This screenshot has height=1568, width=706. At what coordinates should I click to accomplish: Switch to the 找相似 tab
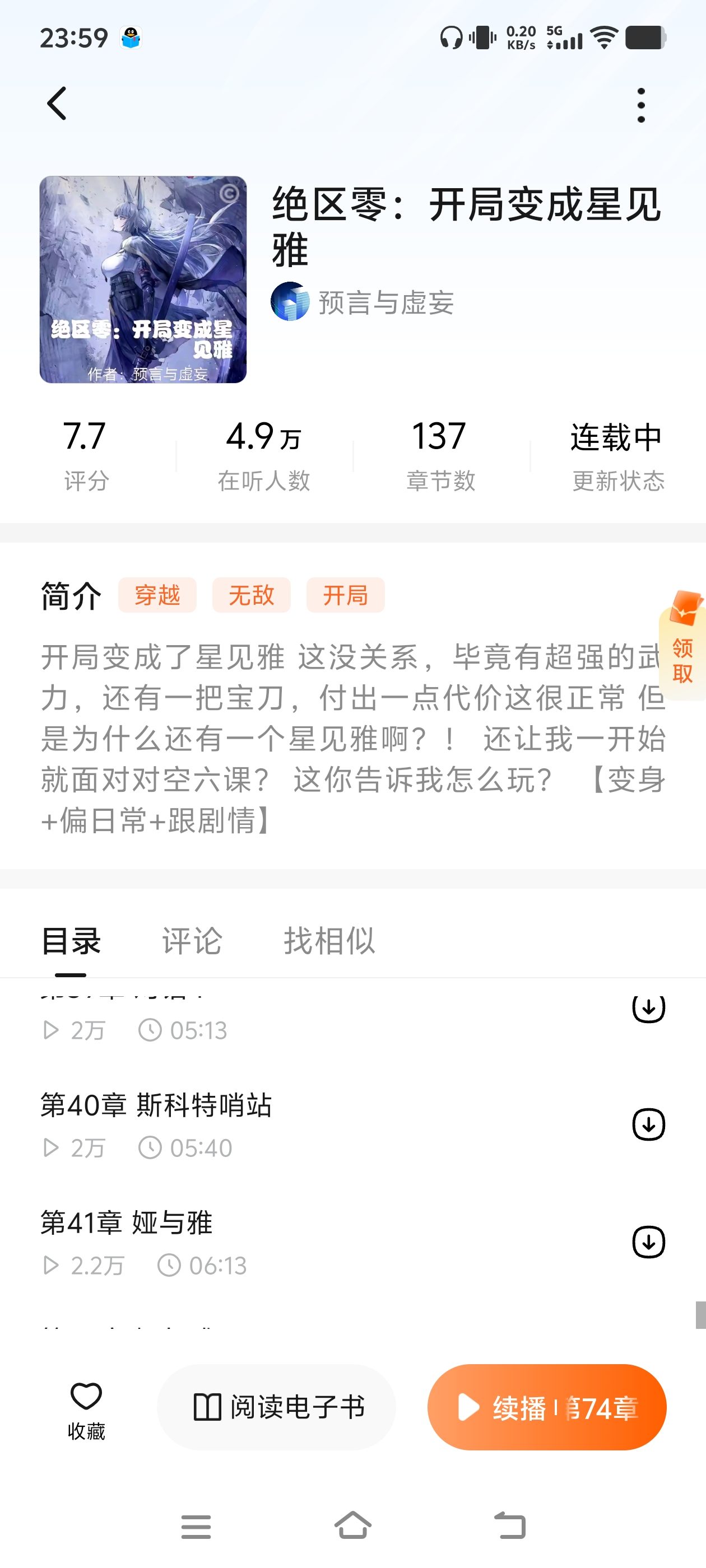[329, 940]
